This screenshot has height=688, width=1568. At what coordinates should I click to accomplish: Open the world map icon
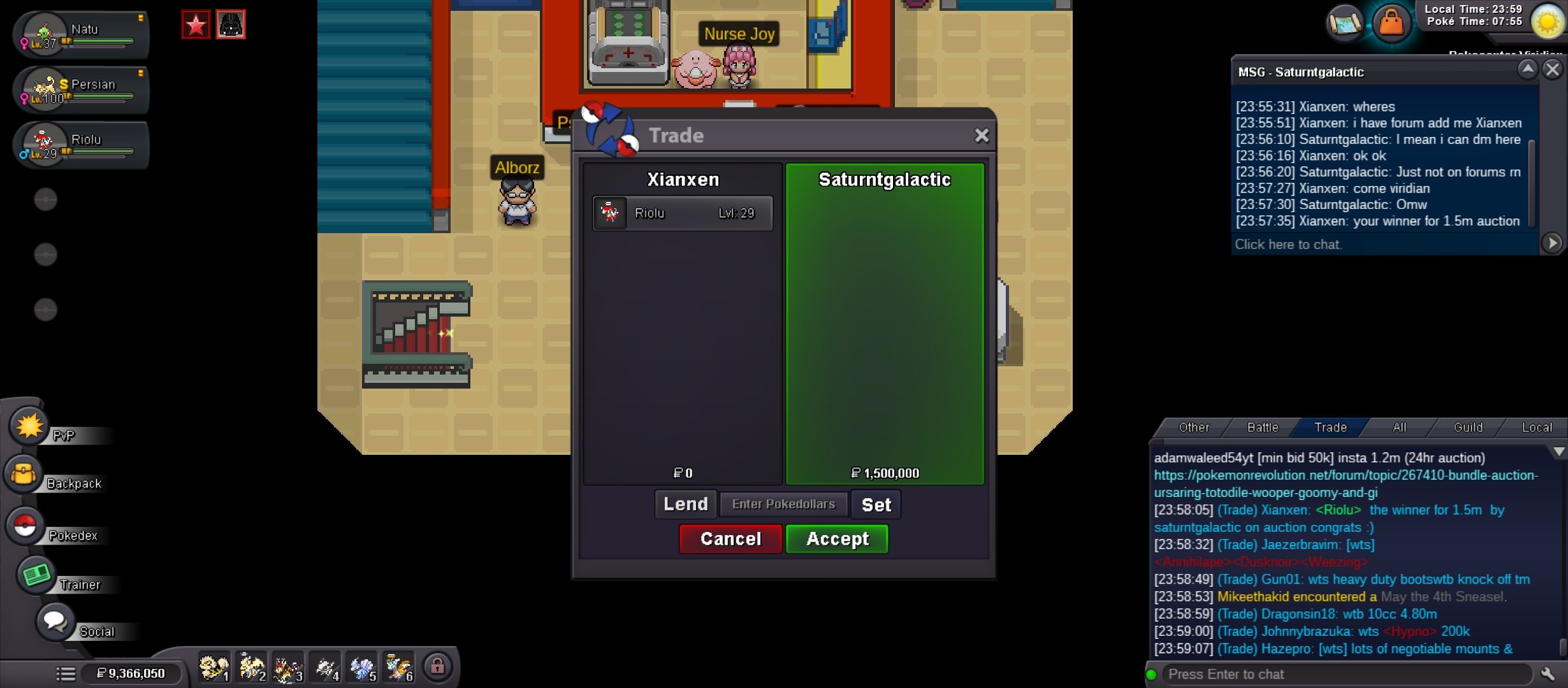(x=1344, y=24)
